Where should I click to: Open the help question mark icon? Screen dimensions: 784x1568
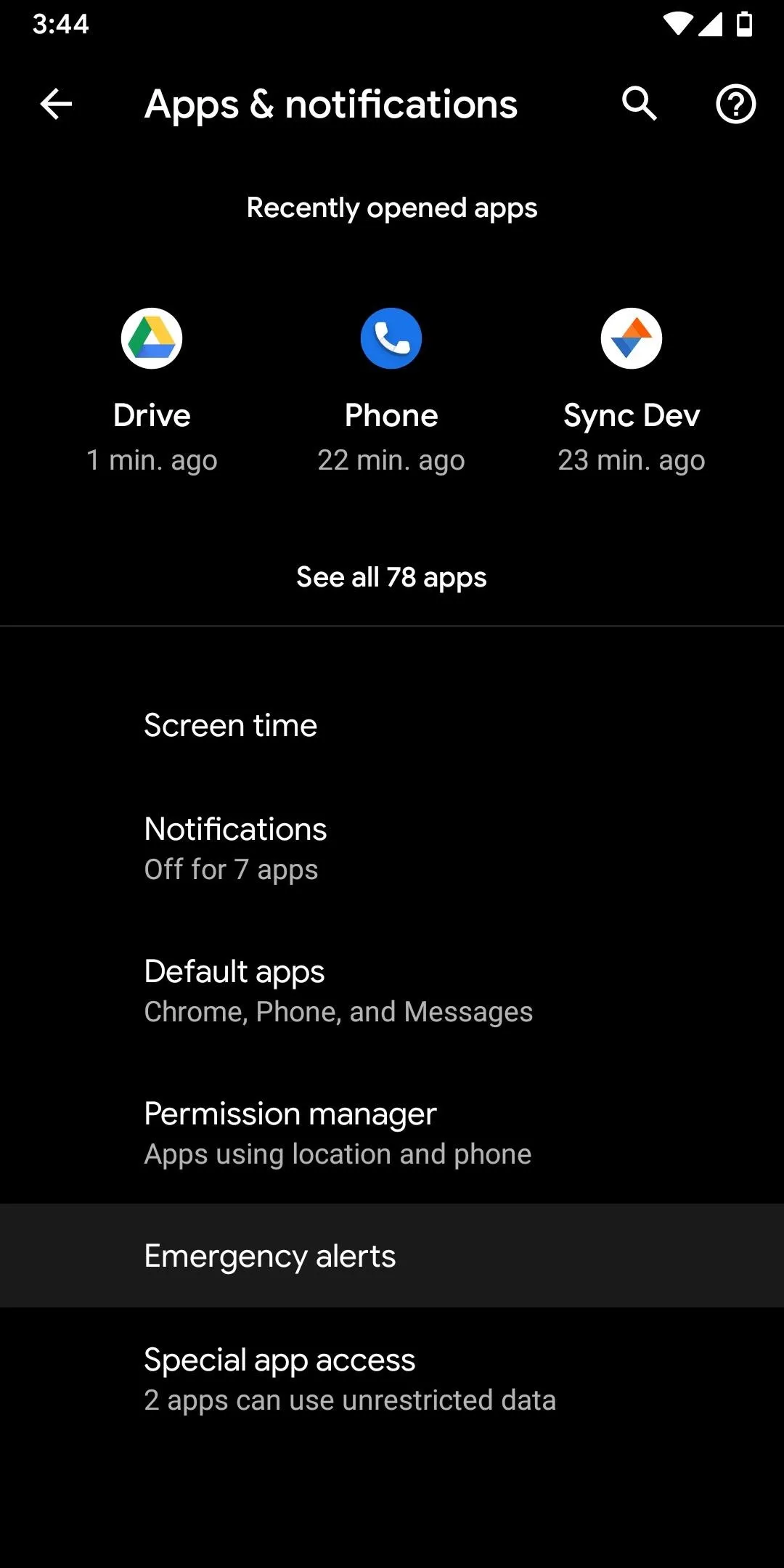736,105
